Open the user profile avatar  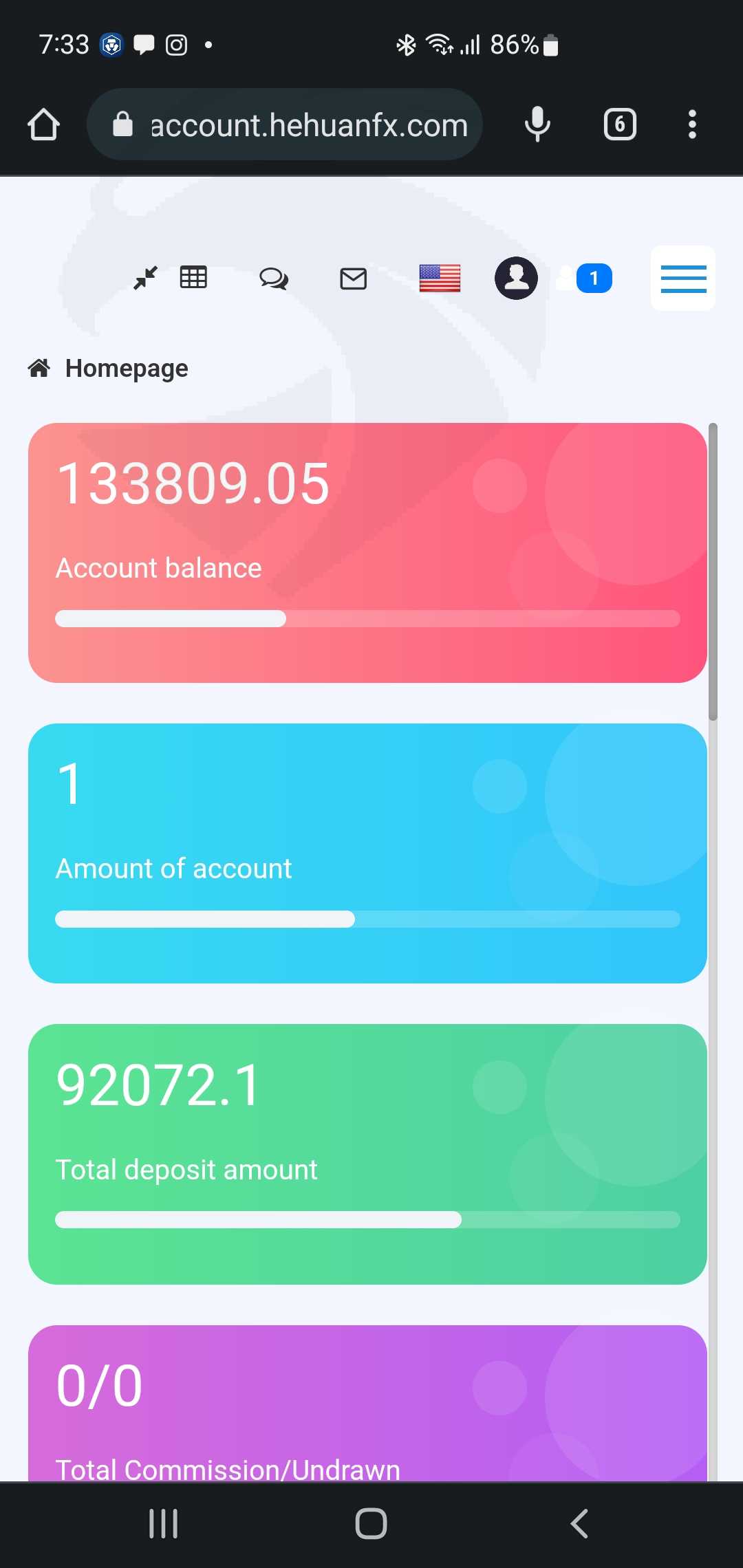516,278
